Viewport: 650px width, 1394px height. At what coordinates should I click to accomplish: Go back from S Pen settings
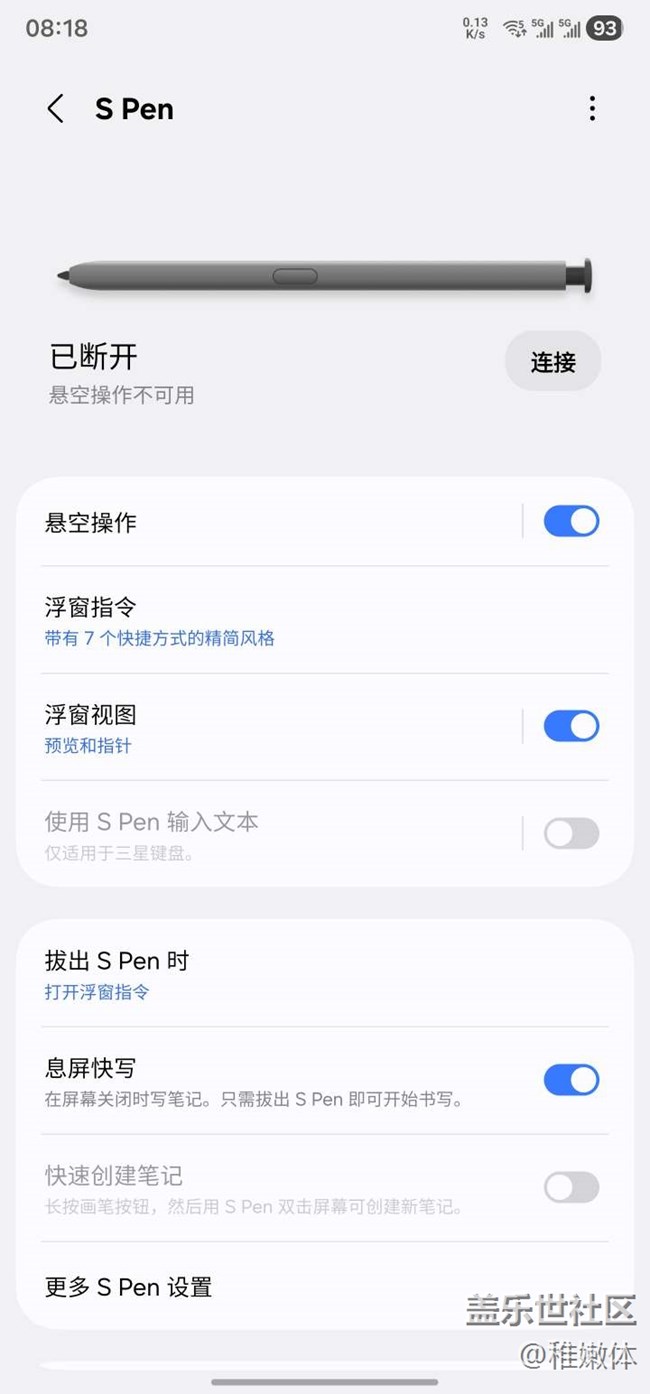click(x=56, y=109)
